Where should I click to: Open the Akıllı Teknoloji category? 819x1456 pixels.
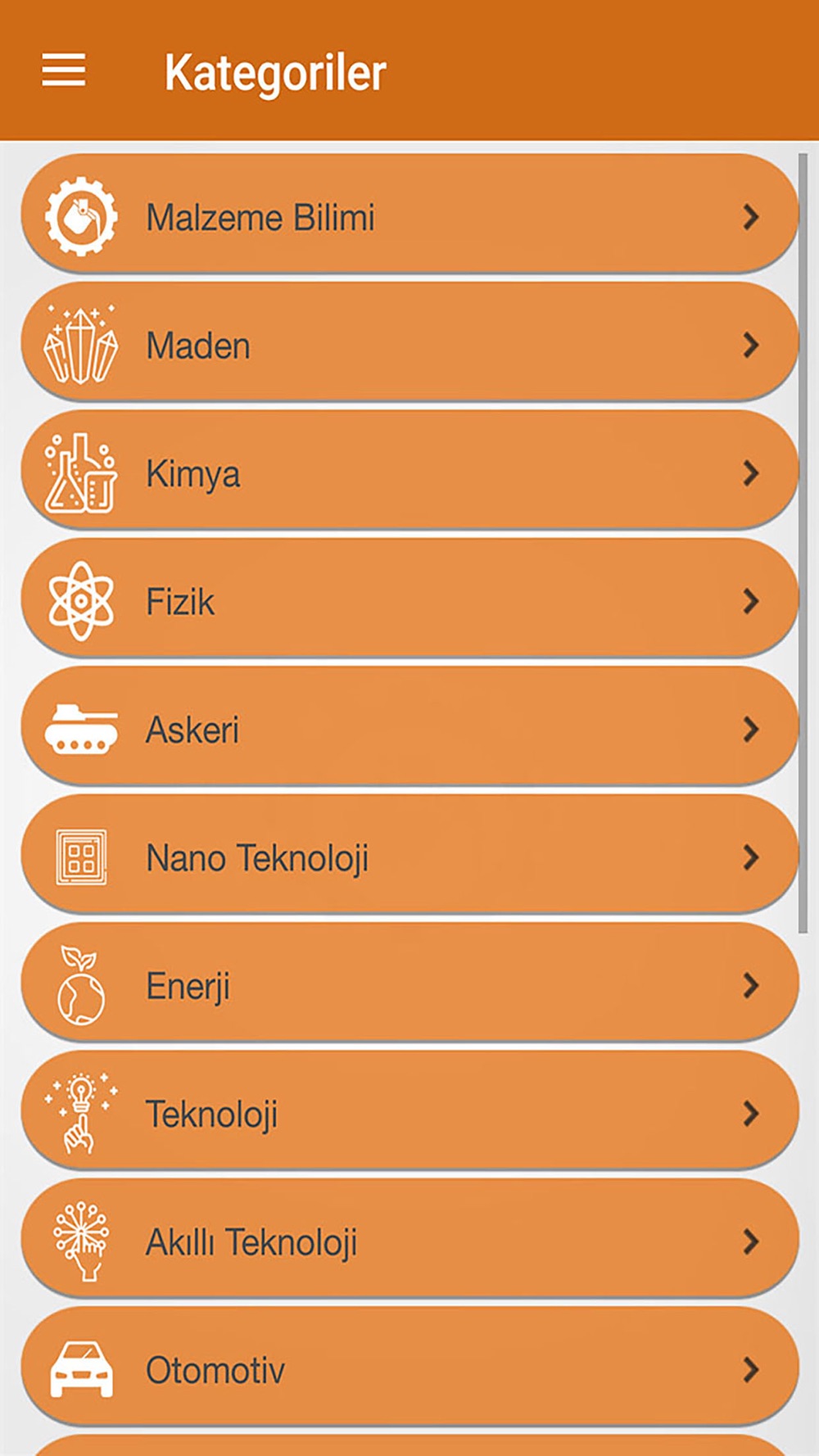(409, 1239)
